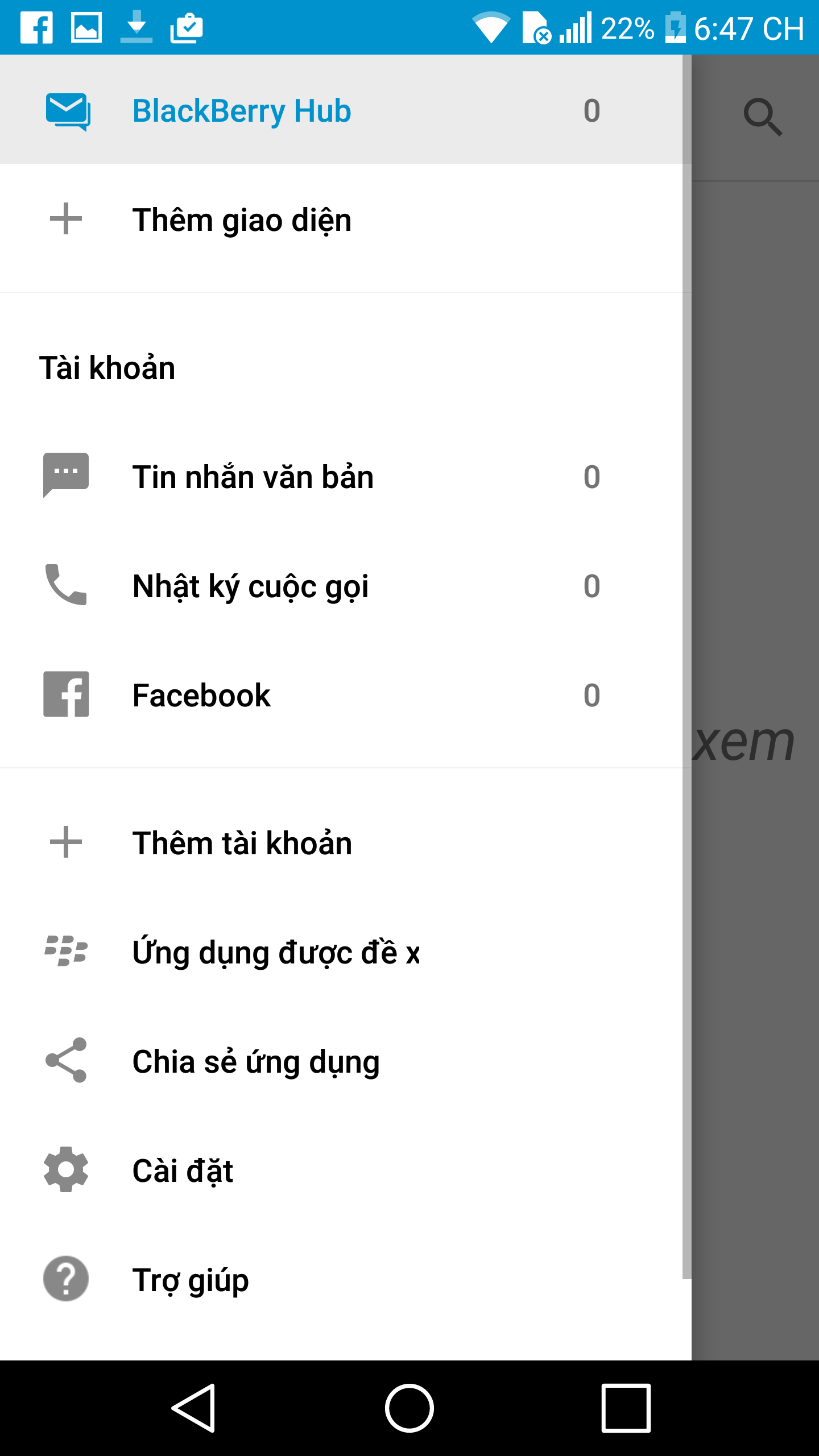Viewport: 819px width, 1456px height.
Task: Open the BlackBerry Hub view
Action: [242, 110]
